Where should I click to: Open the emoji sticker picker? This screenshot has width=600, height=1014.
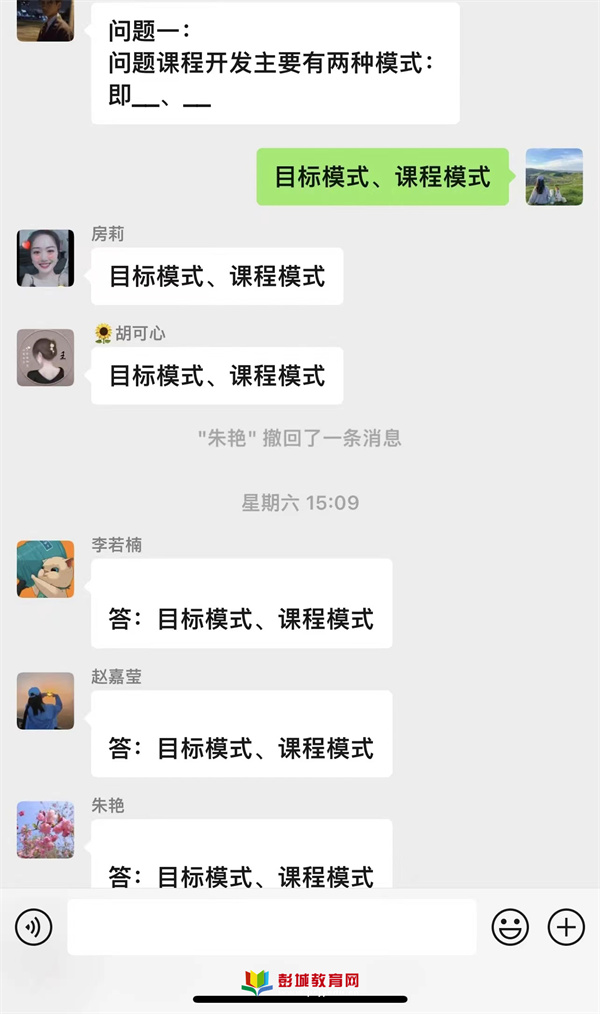510,928
